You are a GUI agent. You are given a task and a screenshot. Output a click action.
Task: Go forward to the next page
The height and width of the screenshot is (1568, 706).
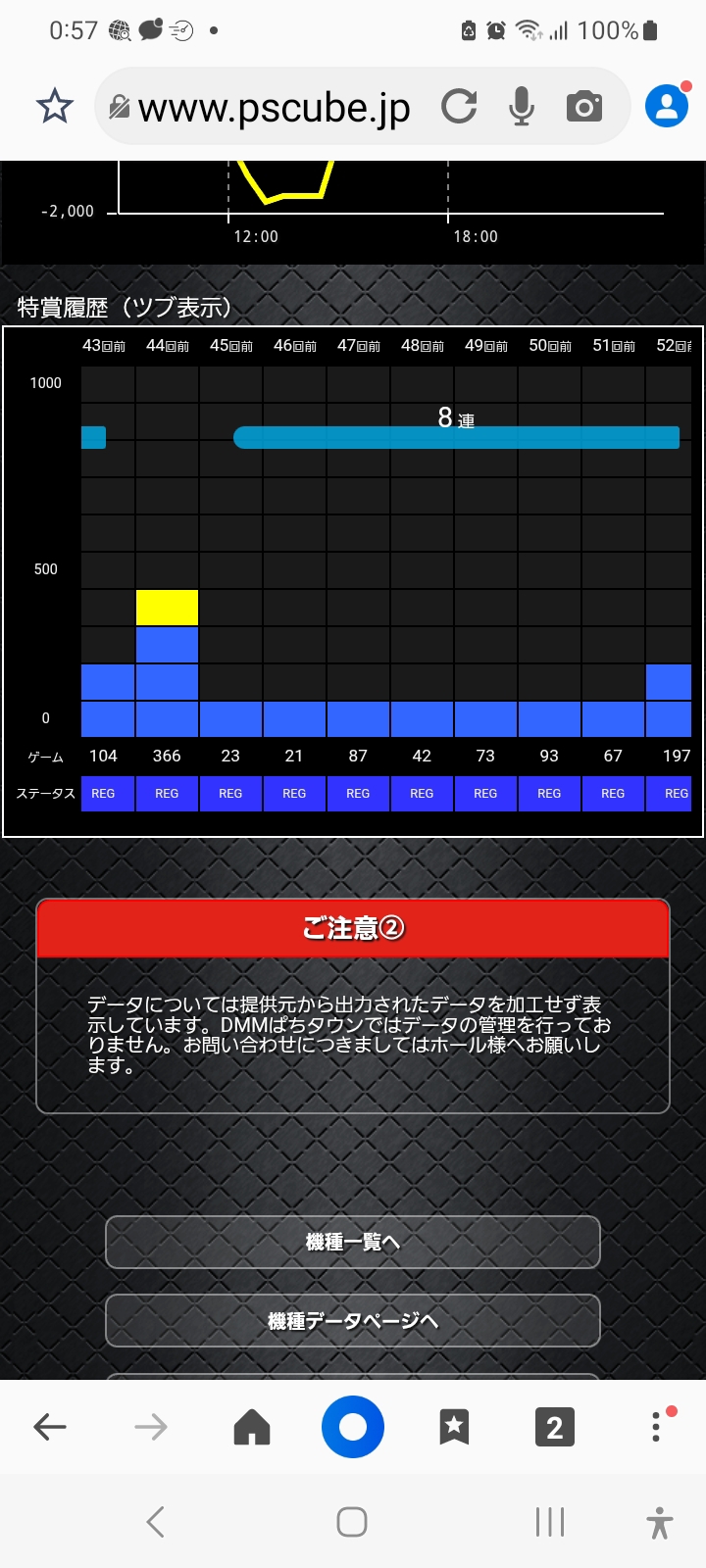tap(151, 1427)
